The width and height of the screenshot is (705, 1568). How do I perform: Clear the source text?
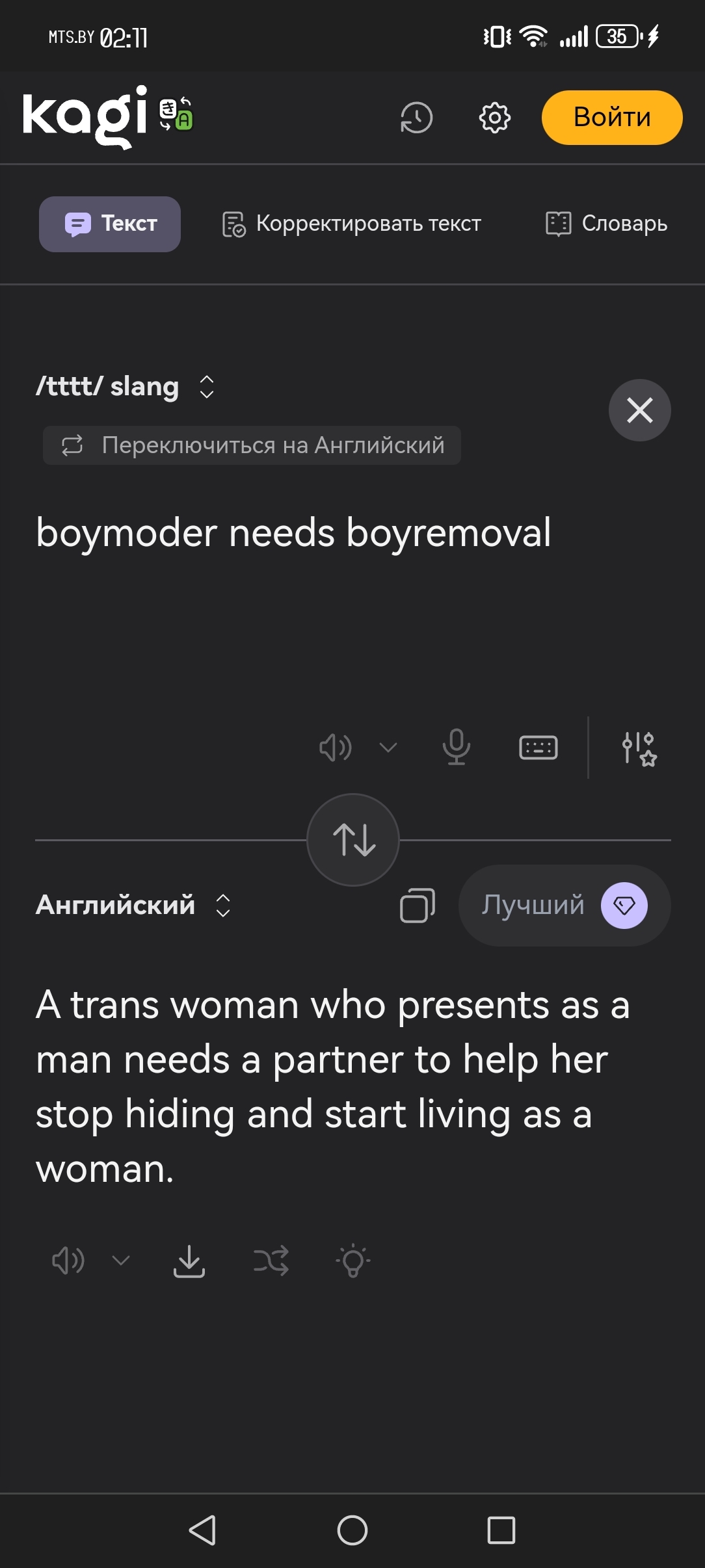tap(639, 410)
